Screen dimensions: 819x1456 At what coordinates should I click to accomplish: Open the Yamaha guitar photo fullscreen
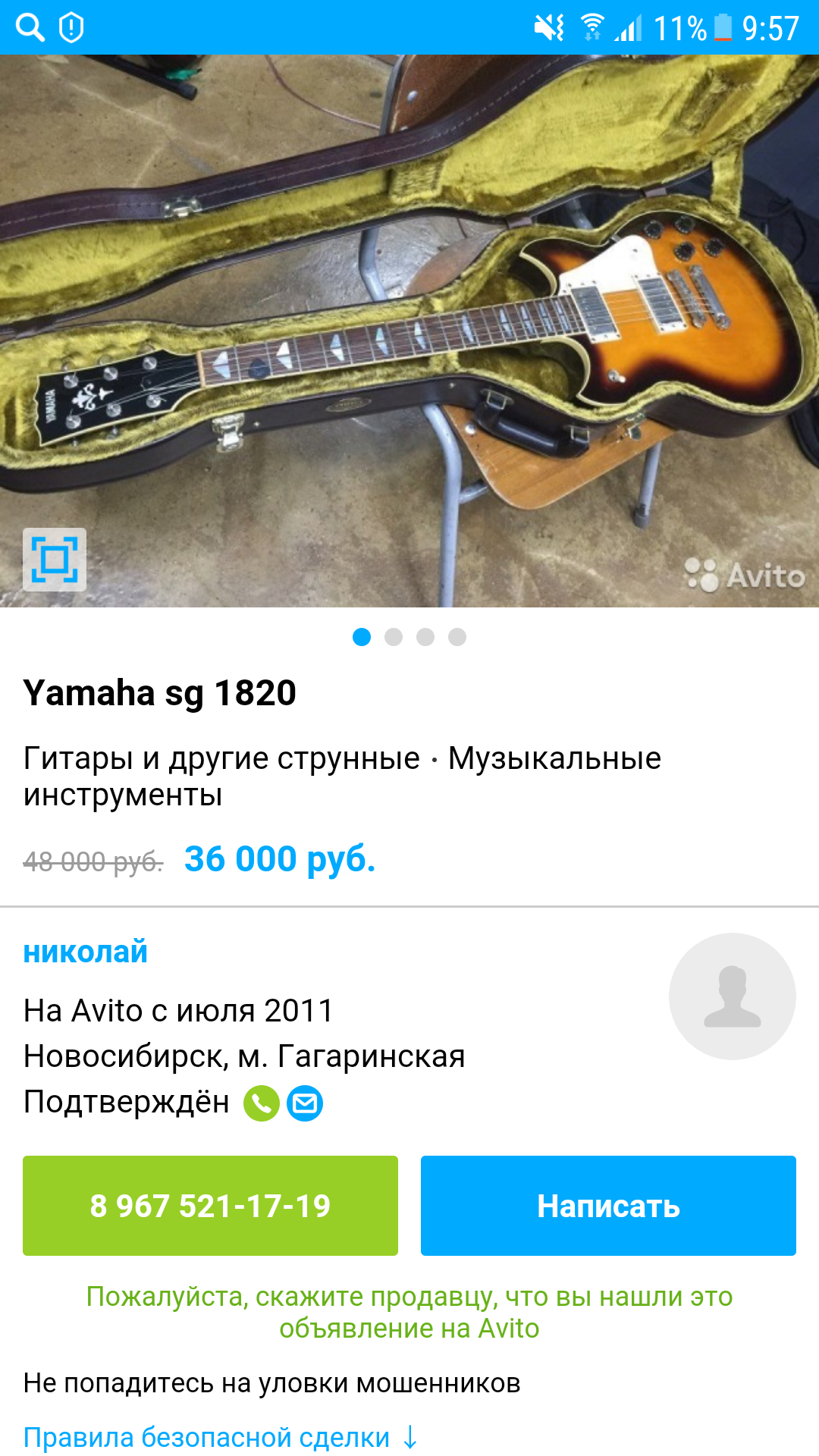[x=409, y=318]
